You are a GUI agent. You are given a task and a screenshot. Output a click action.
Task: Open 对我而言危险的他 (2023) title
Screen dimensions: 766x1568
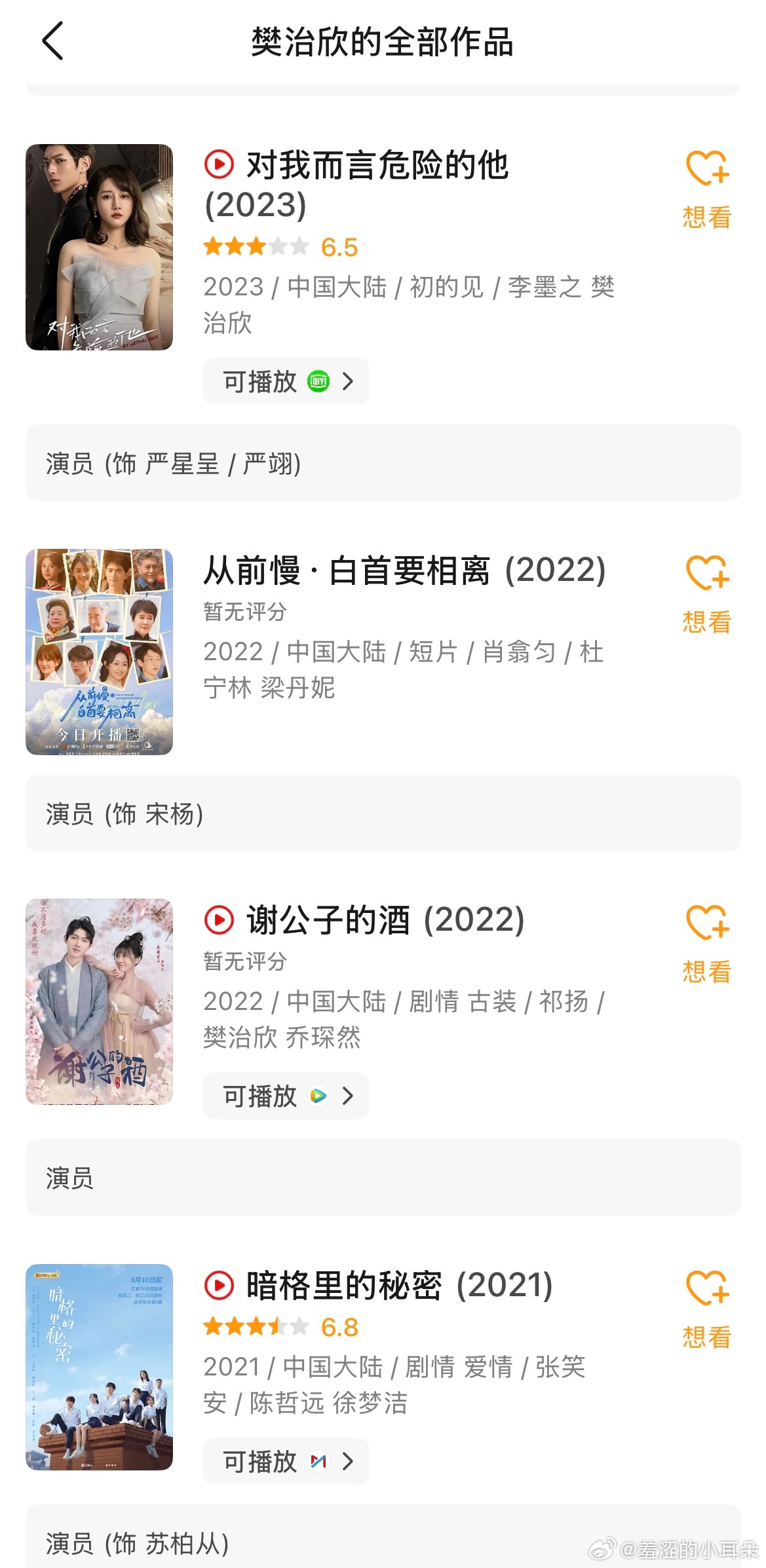click(x=356, y=184)
